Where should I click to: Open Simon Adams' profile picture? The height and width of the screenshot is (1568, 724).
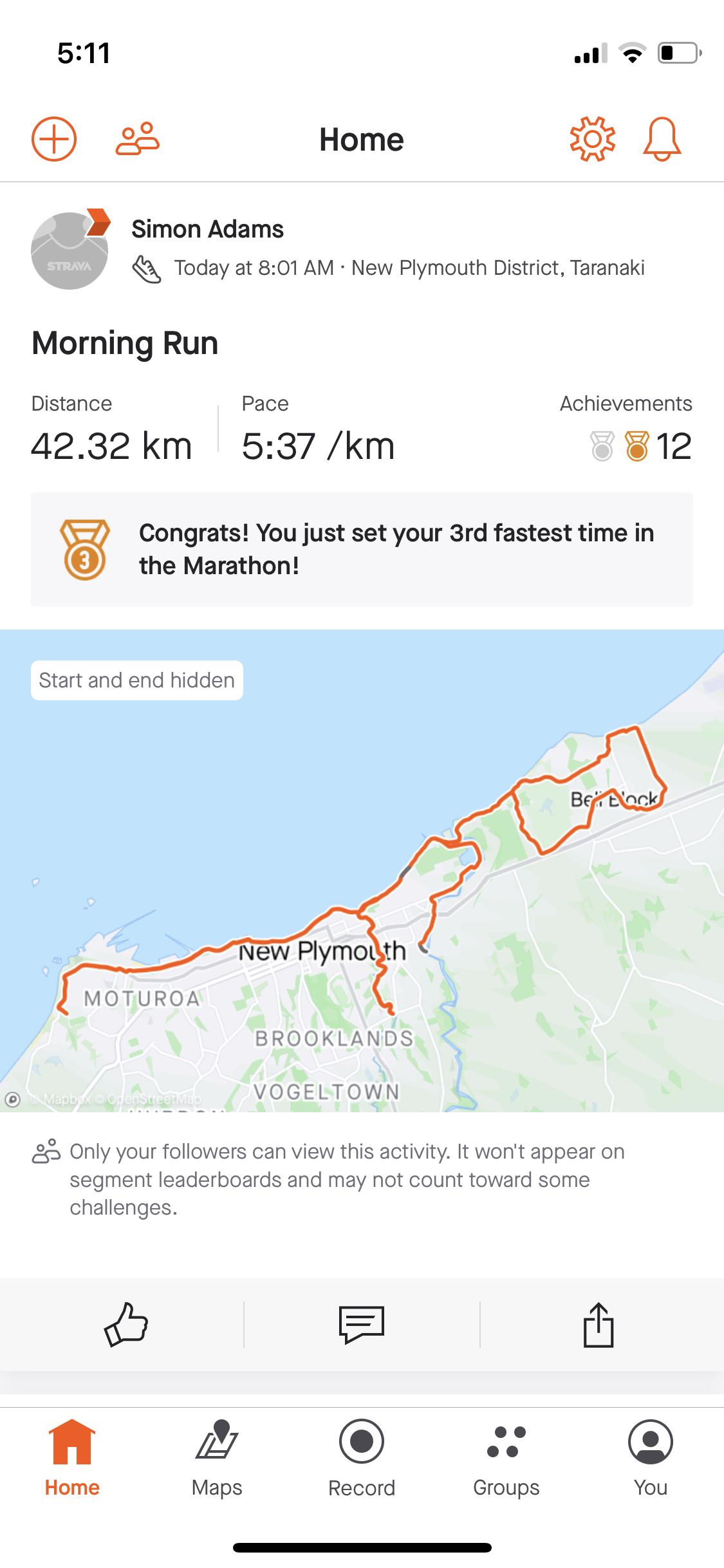[x=70, y=250]
